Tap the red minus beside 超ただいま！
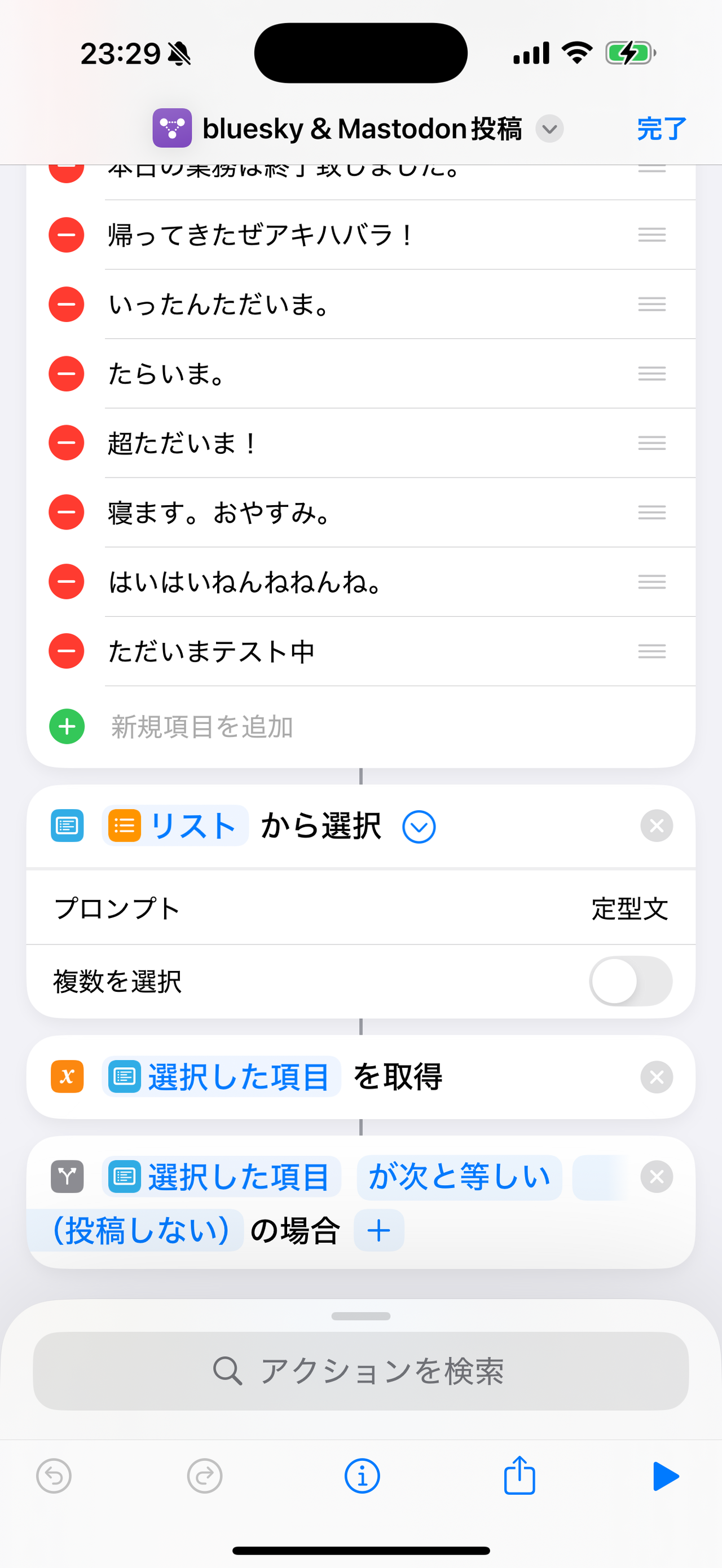The width and height of the screenshot is (722, 1568). pos(66,443)
